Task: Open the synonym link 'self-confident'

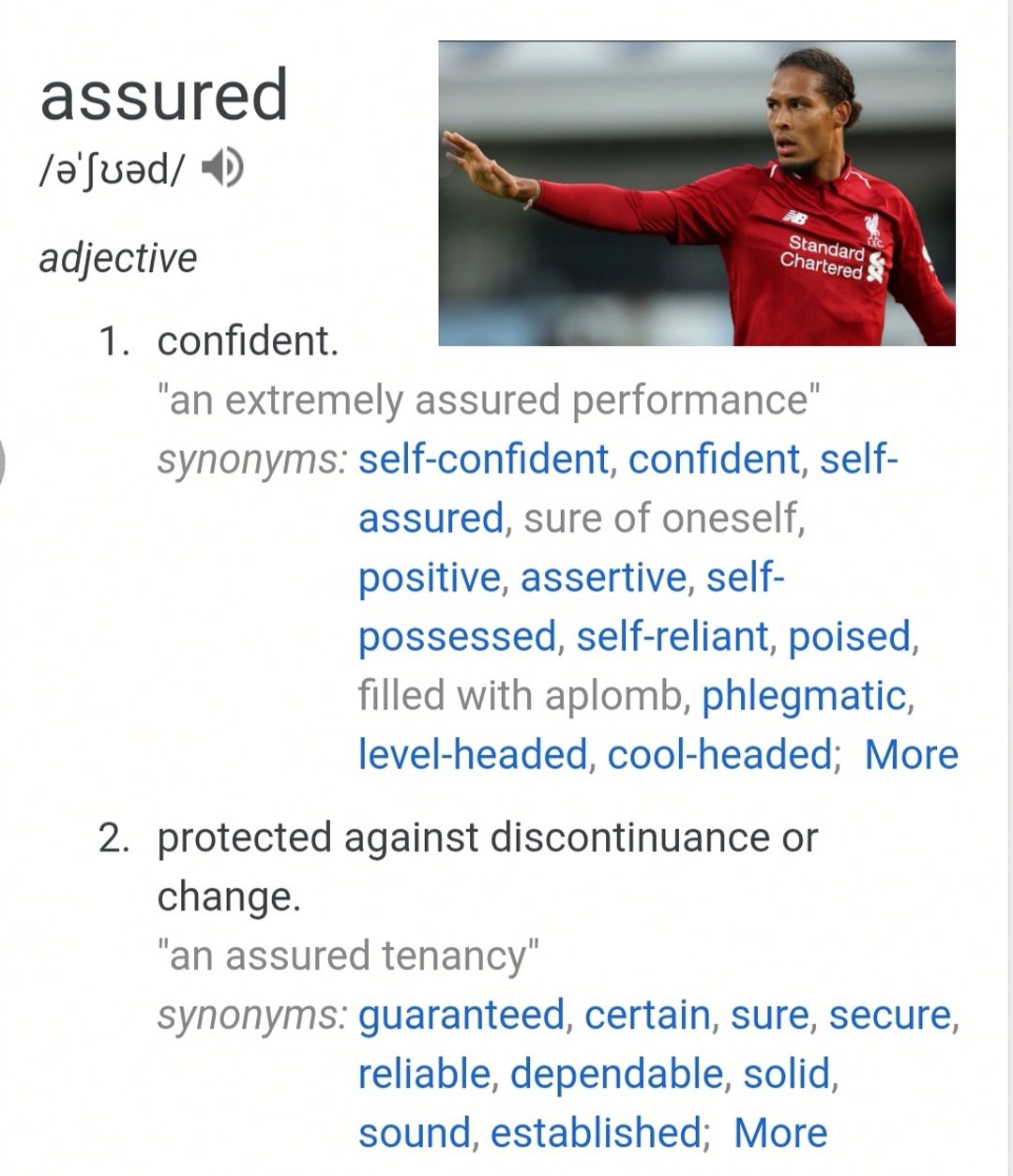Action: coord(483,460)
